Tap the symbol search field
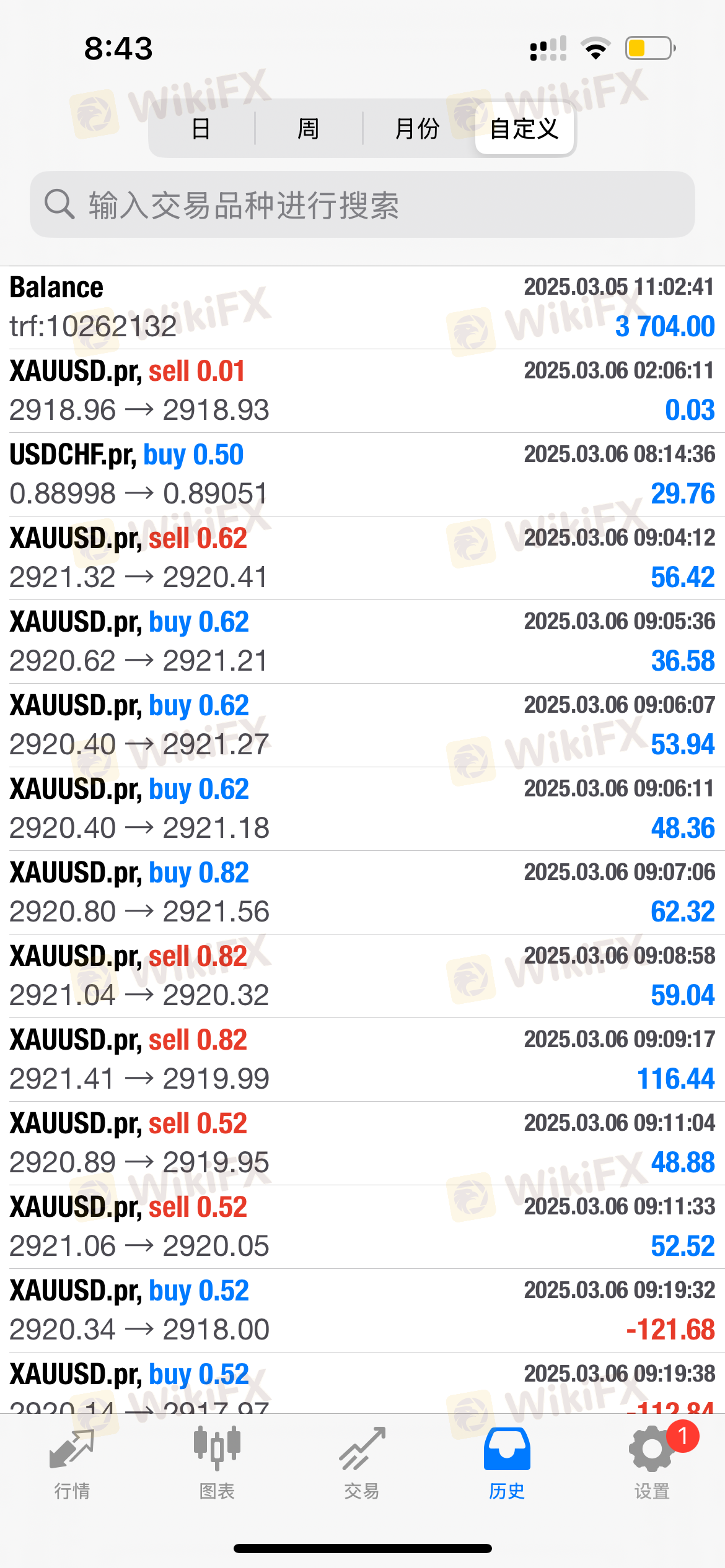Screen dimensions: 725x1568 (x=362, y=204)
